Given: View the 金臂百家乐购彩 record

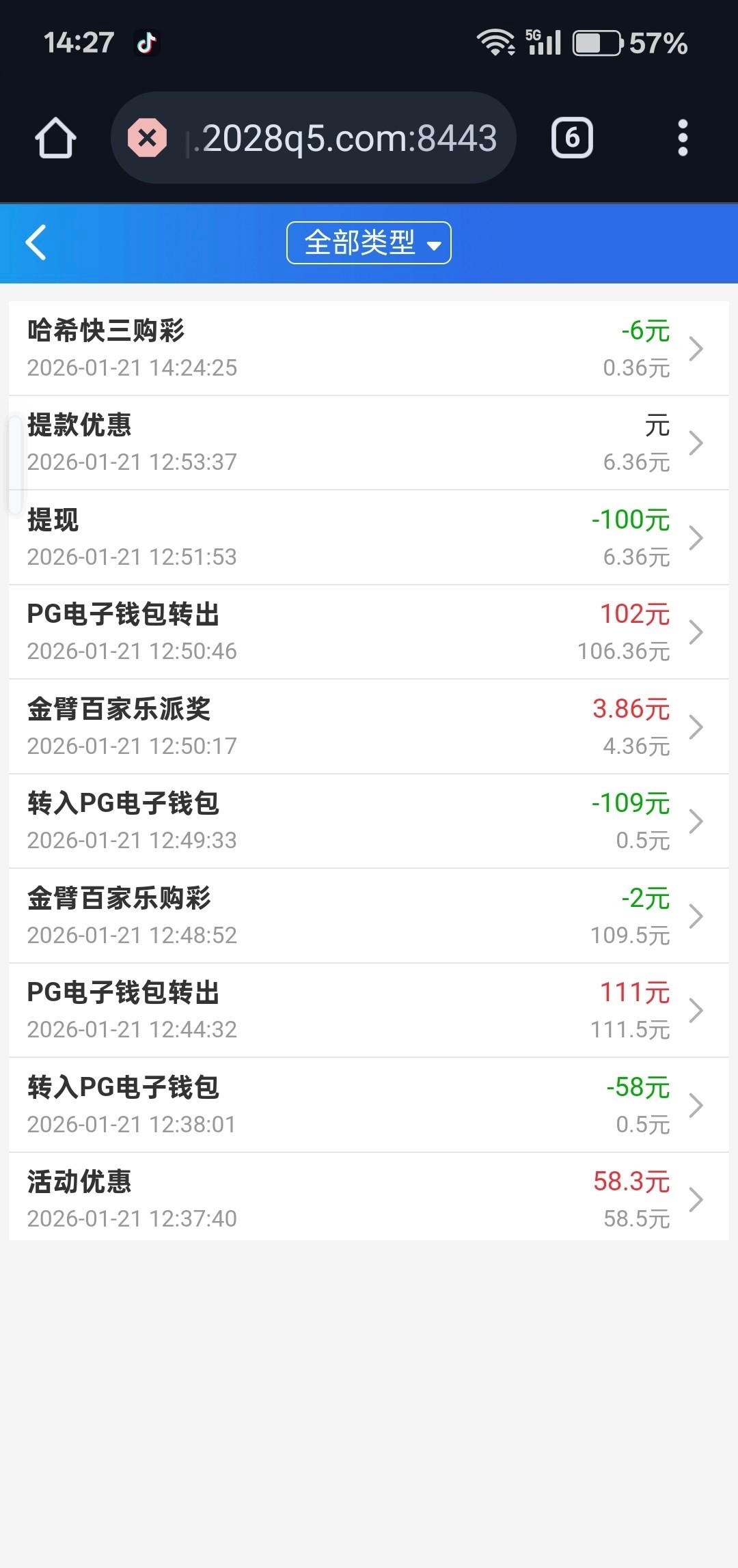Looking at the screenshot, I should (368, 916).
